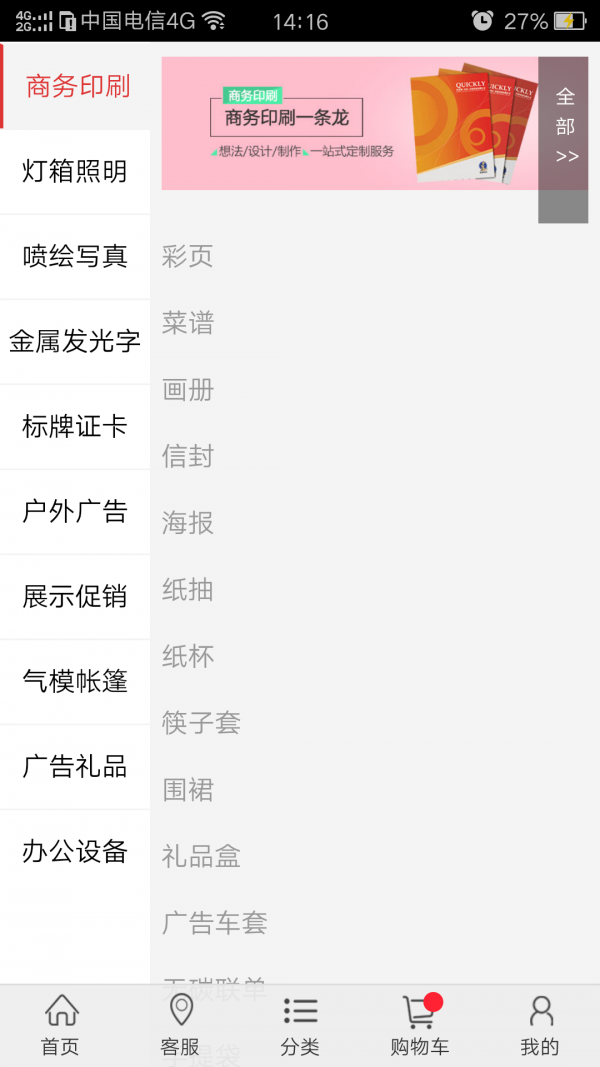Switch to the 我的 profile tab
This screenshot has width=600, height=1067.
(540, 1025)
